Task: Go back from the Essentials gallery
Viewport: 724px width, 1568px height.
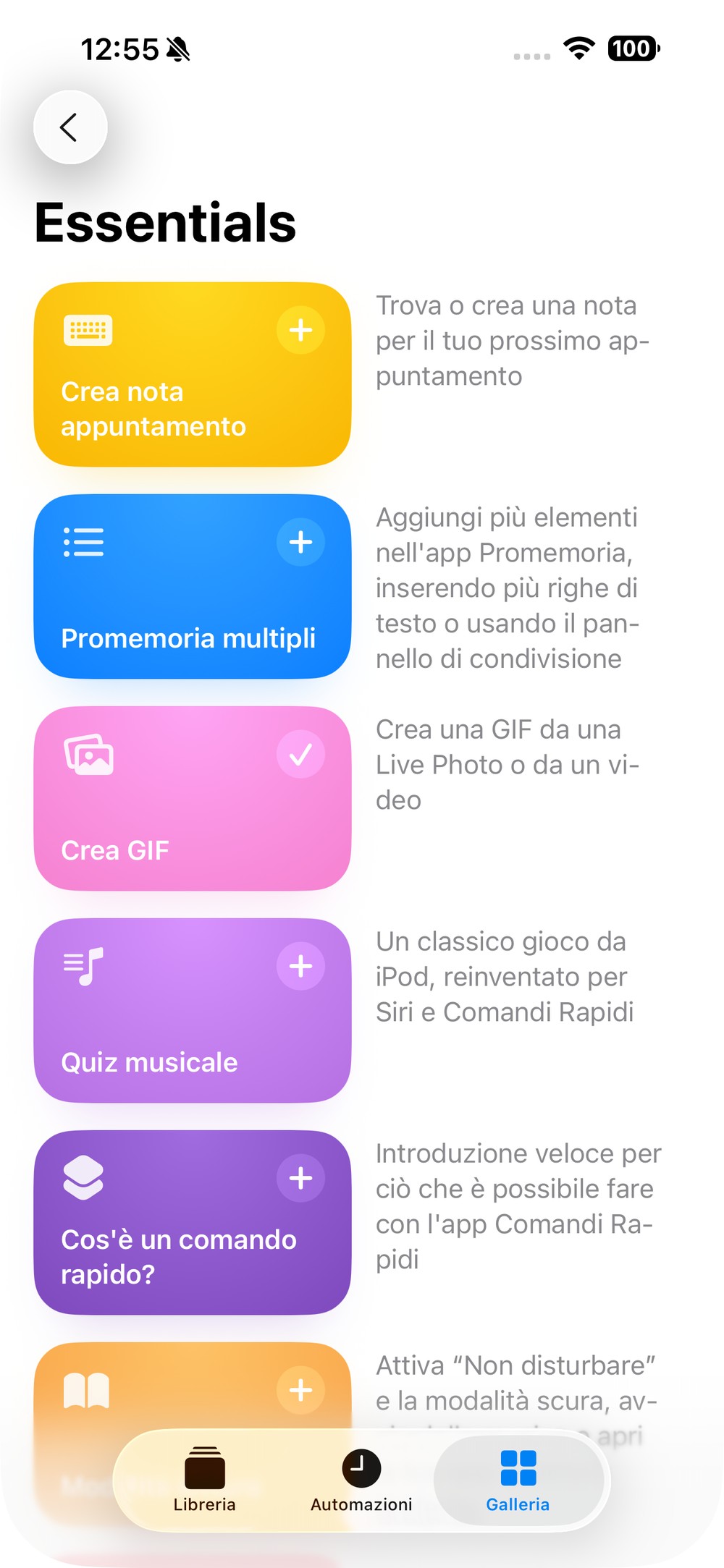Action: pos(70,127)
